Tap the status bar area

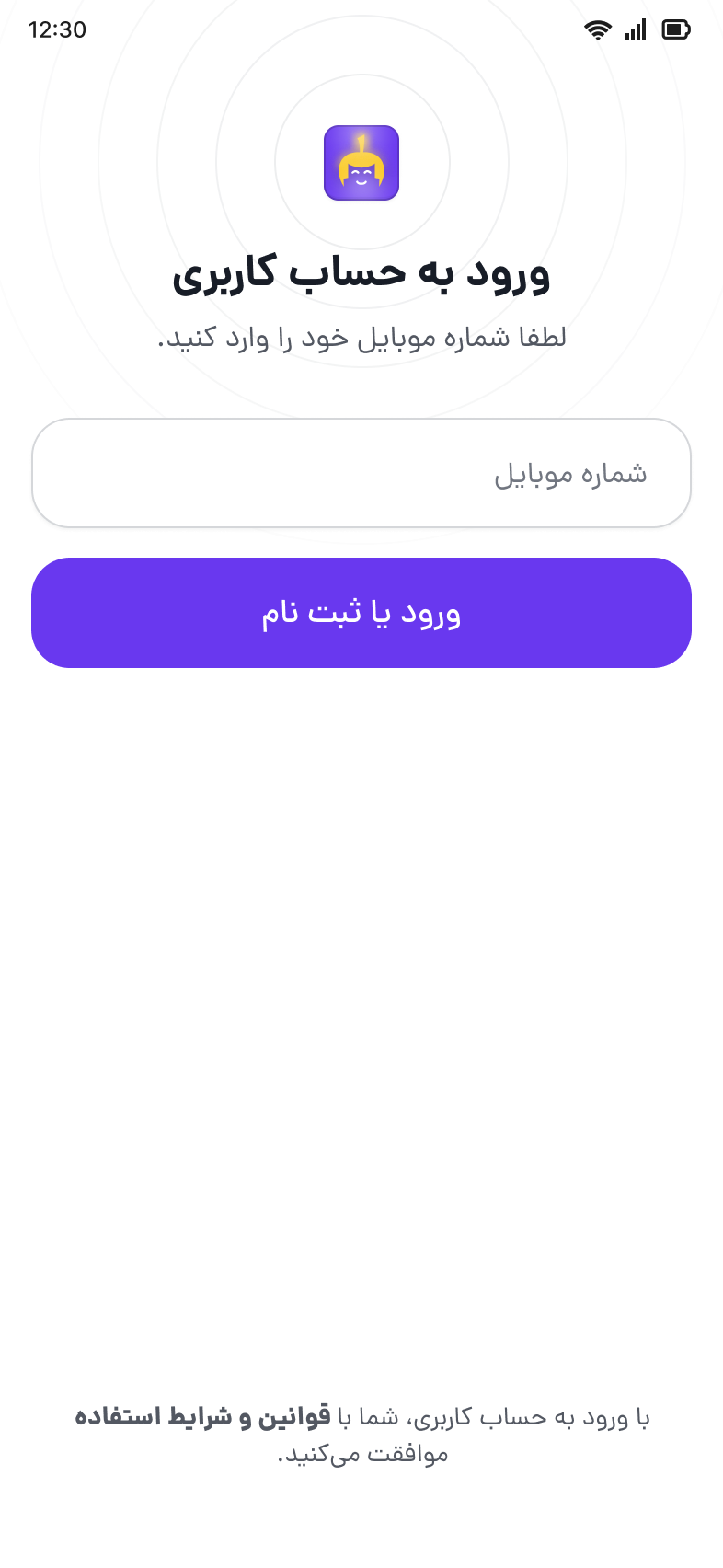(x=361, y=29)
